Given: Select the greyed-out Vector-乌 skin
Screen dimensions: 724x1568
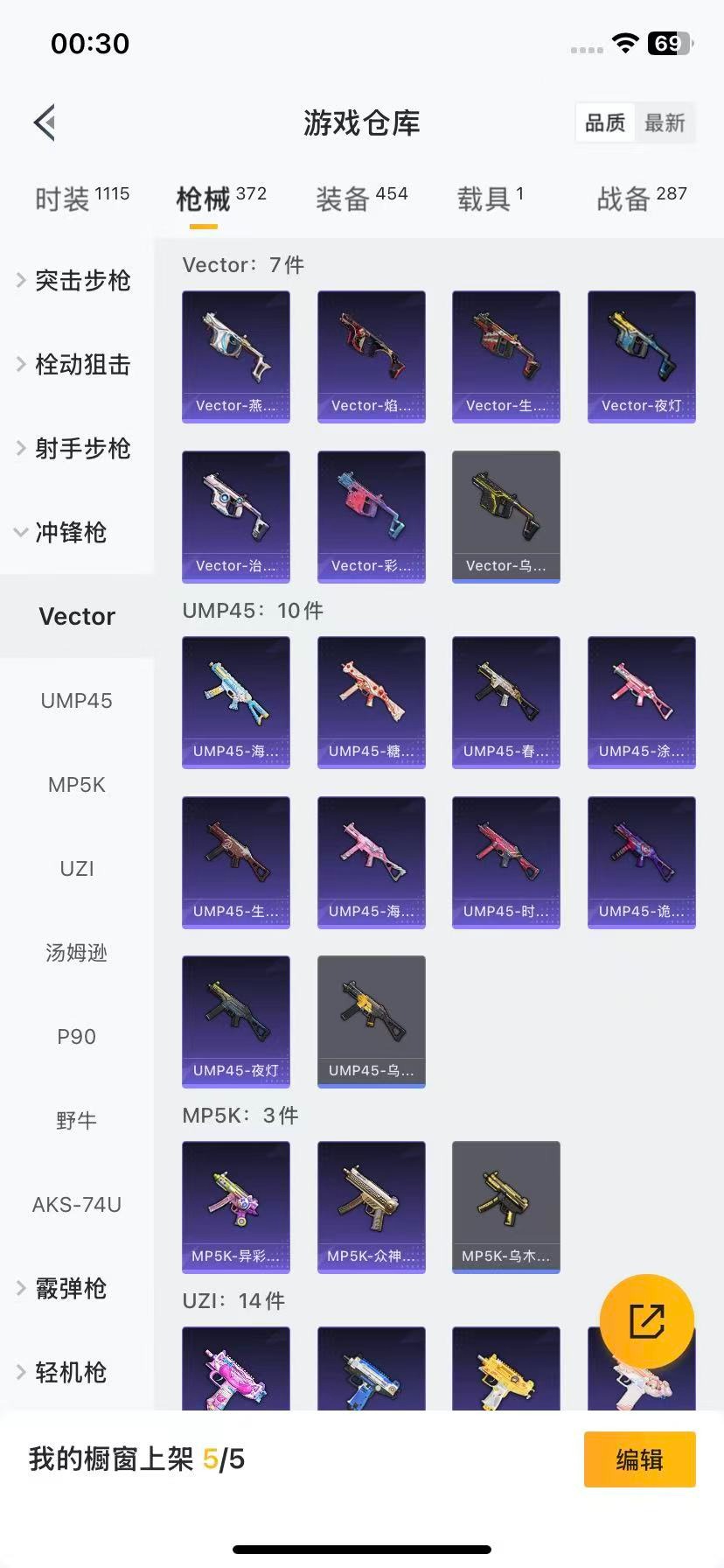Looking at the screenshot, I should pos(505,516).
